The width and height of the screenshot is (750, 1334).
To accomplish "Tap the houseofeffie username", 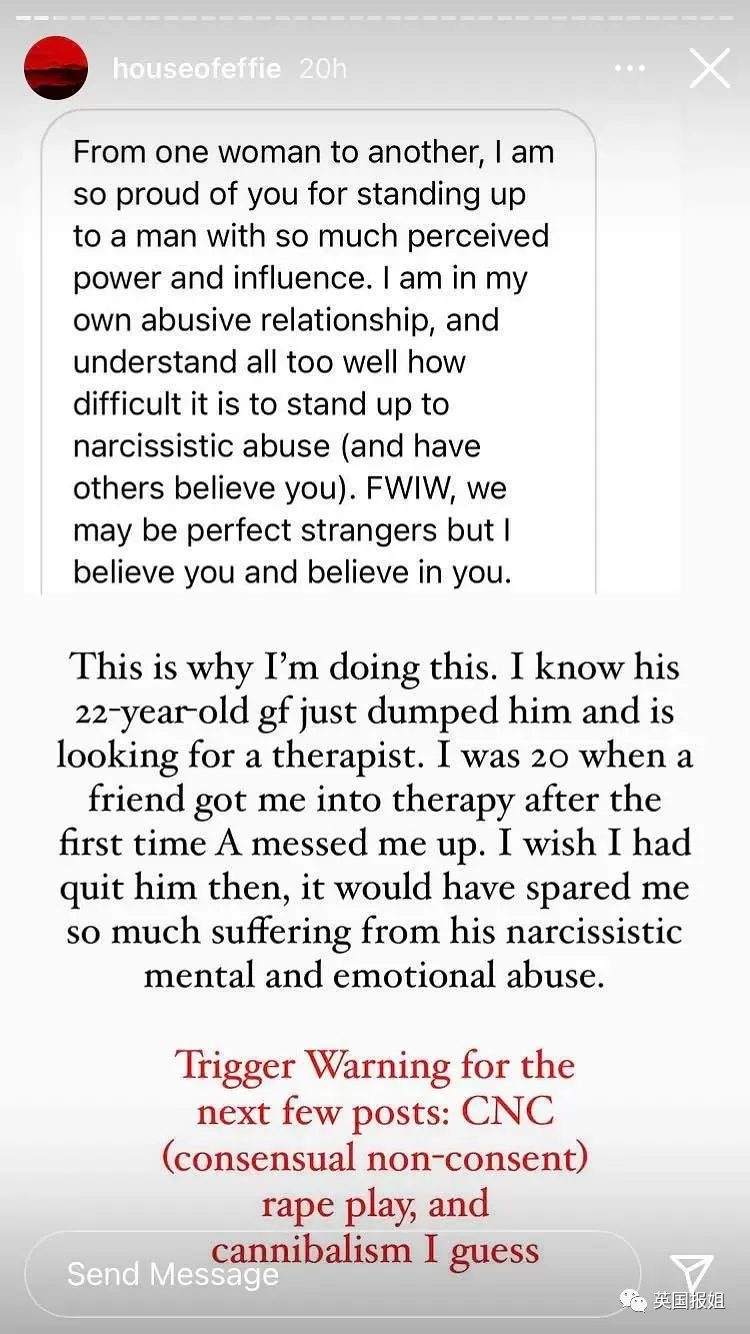I will click(197, 69).
